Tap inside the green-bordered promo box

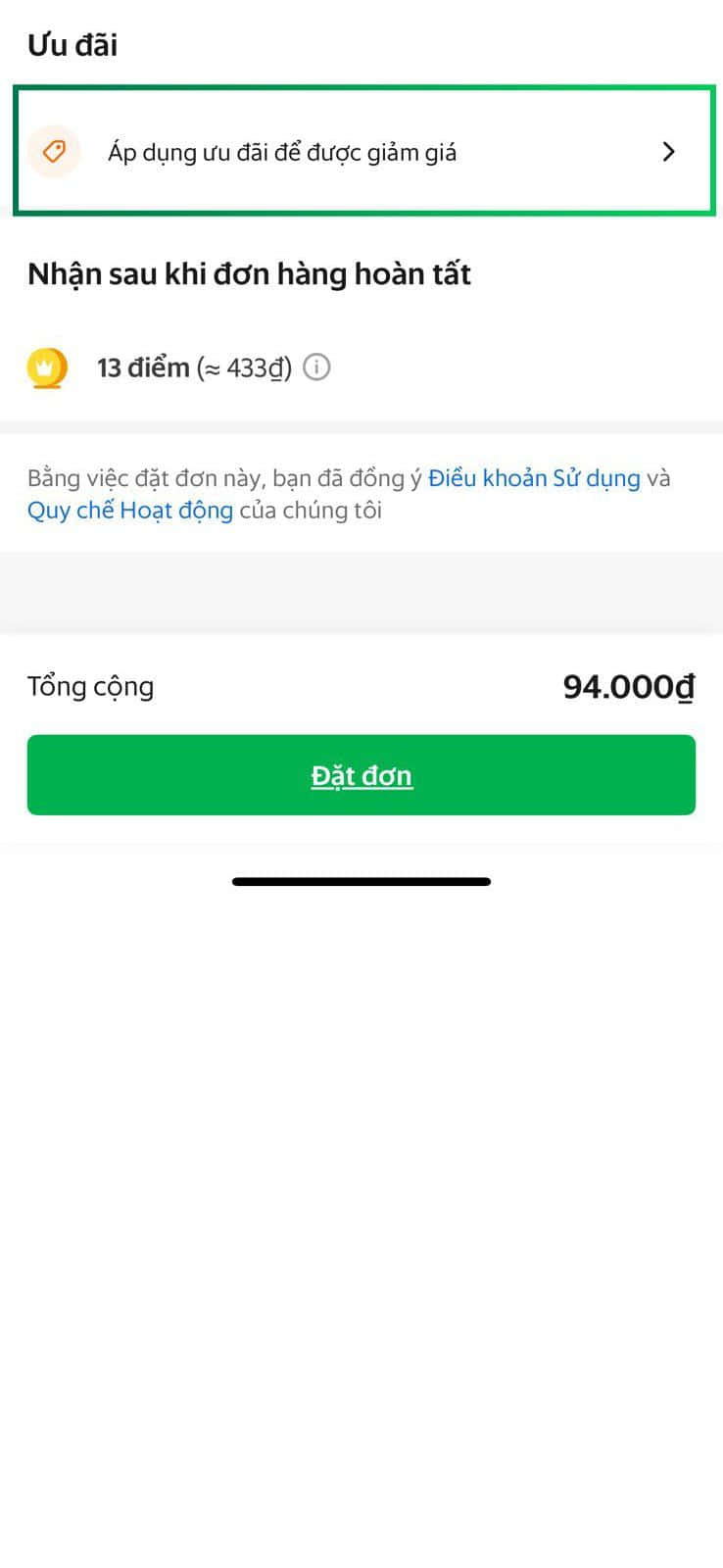(361, 151)
